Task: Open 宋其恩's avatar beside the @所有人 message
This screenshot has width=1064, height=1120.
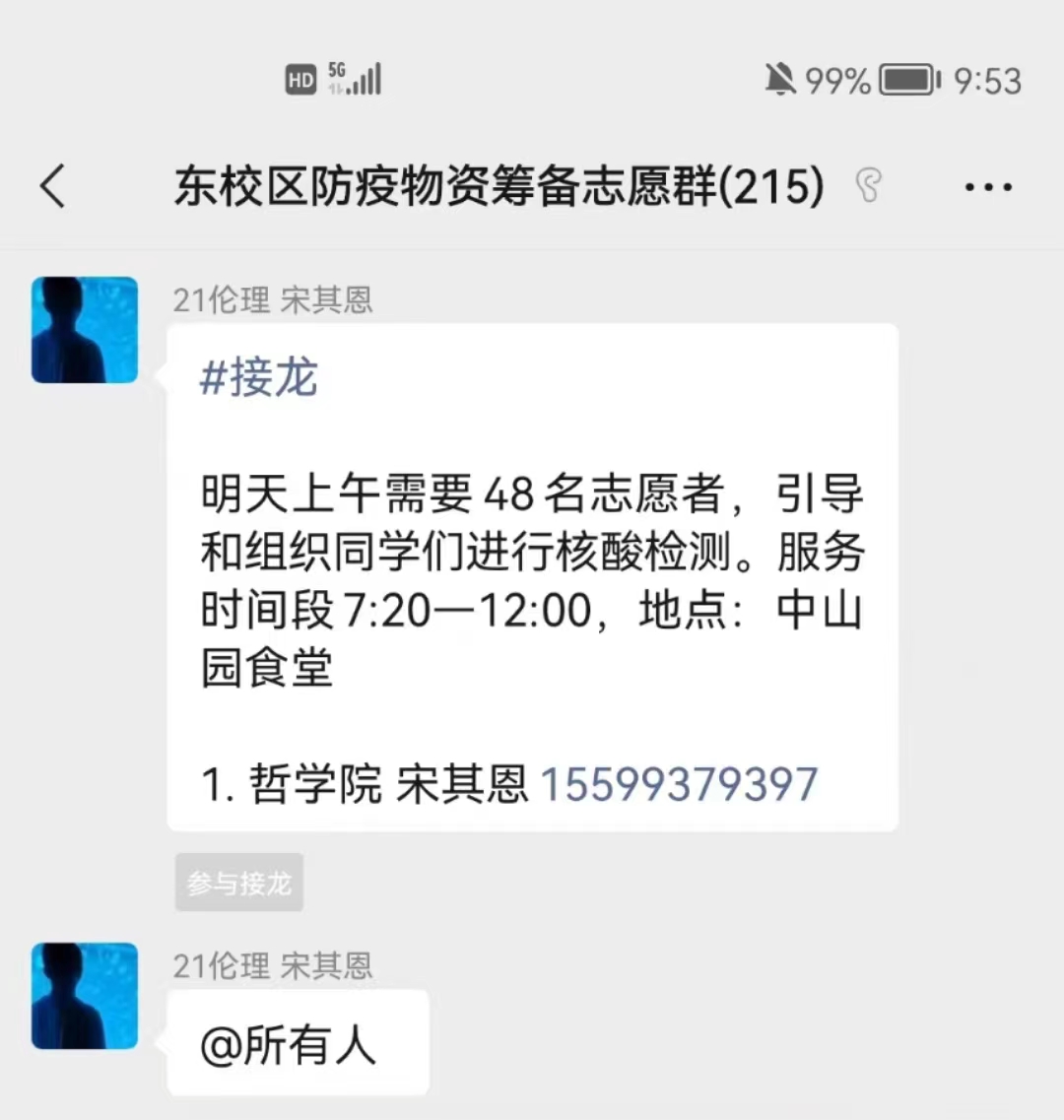Action: [85, 996]
